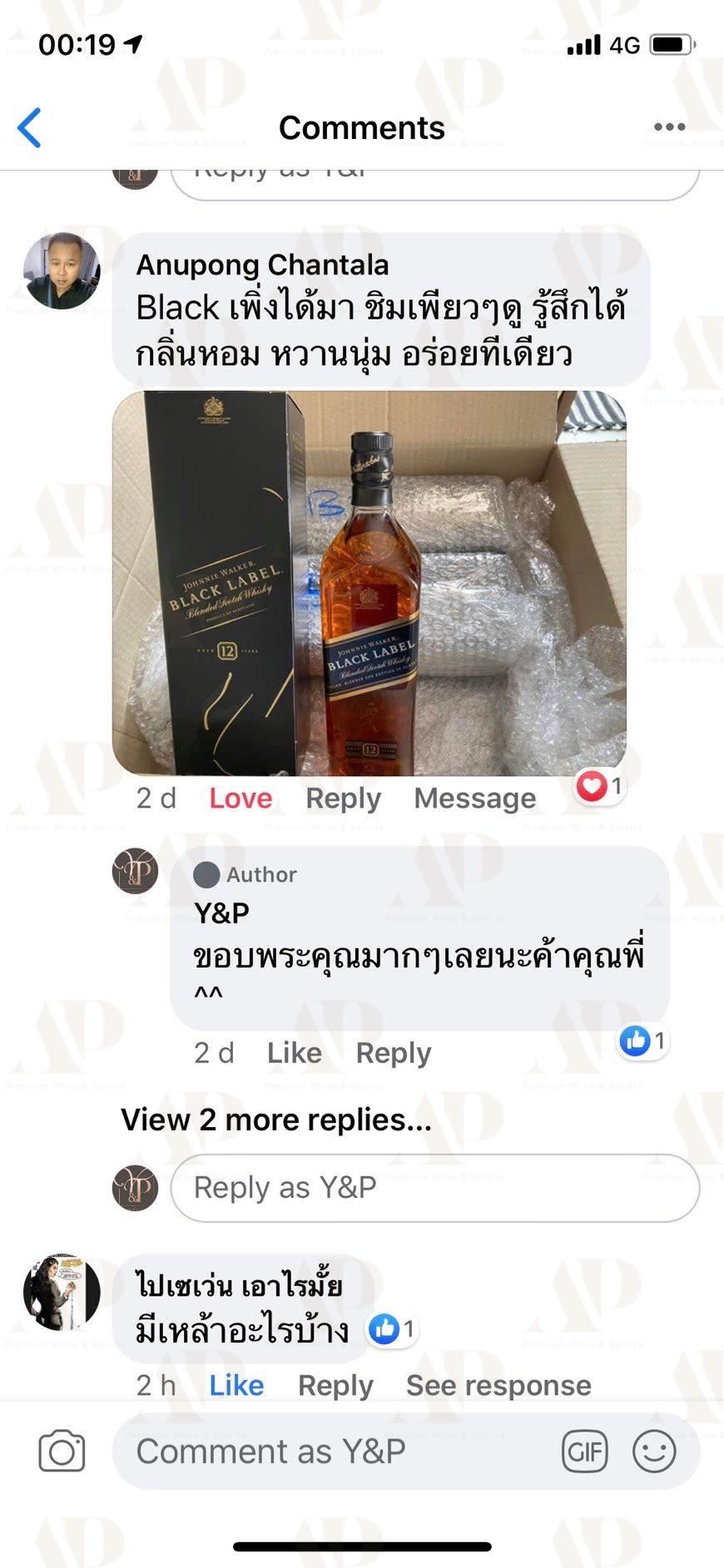Viewport: 724px width, 1568px height.
Task: Reply to Anupong Chantala's comment
Action: 343,799
